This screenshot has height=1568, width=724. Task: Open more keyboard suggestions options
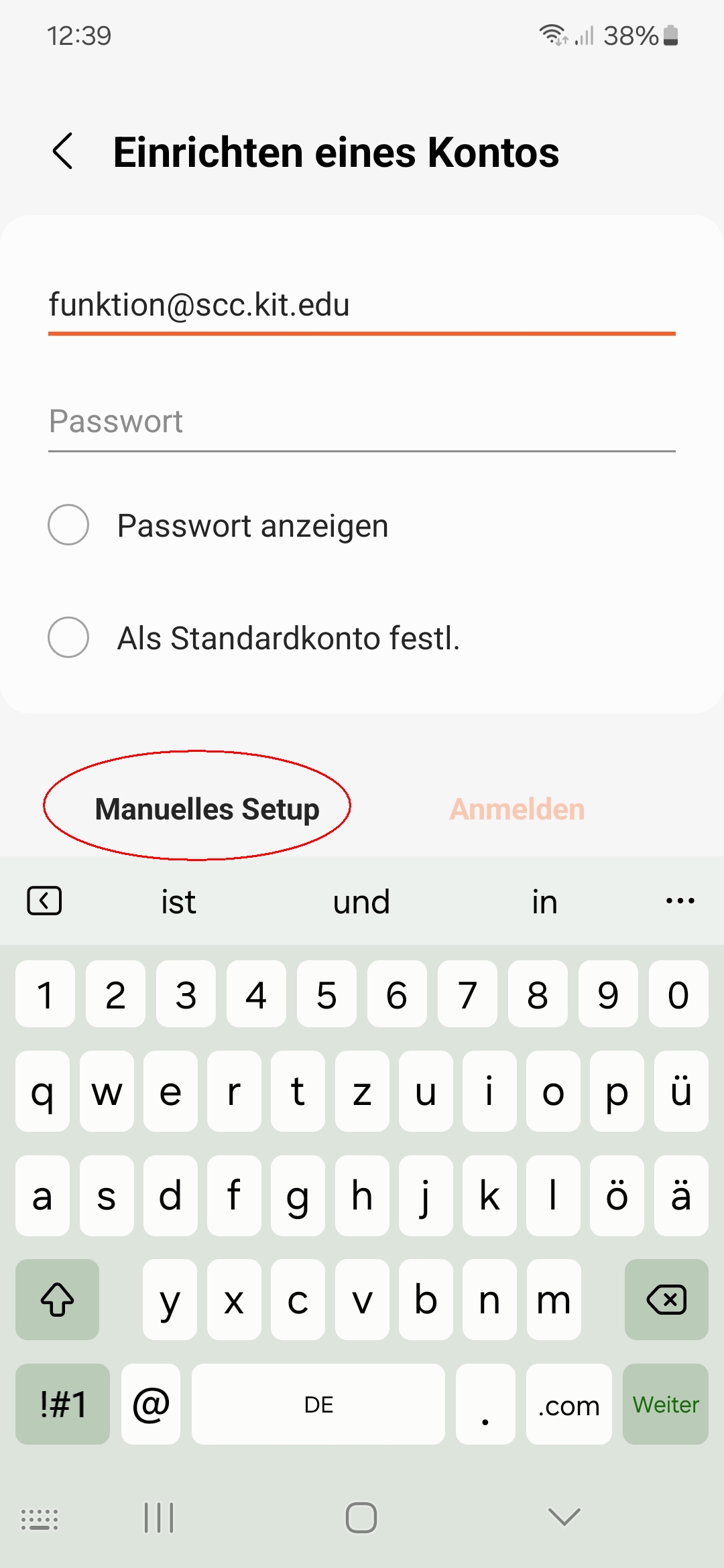[680, 901]
